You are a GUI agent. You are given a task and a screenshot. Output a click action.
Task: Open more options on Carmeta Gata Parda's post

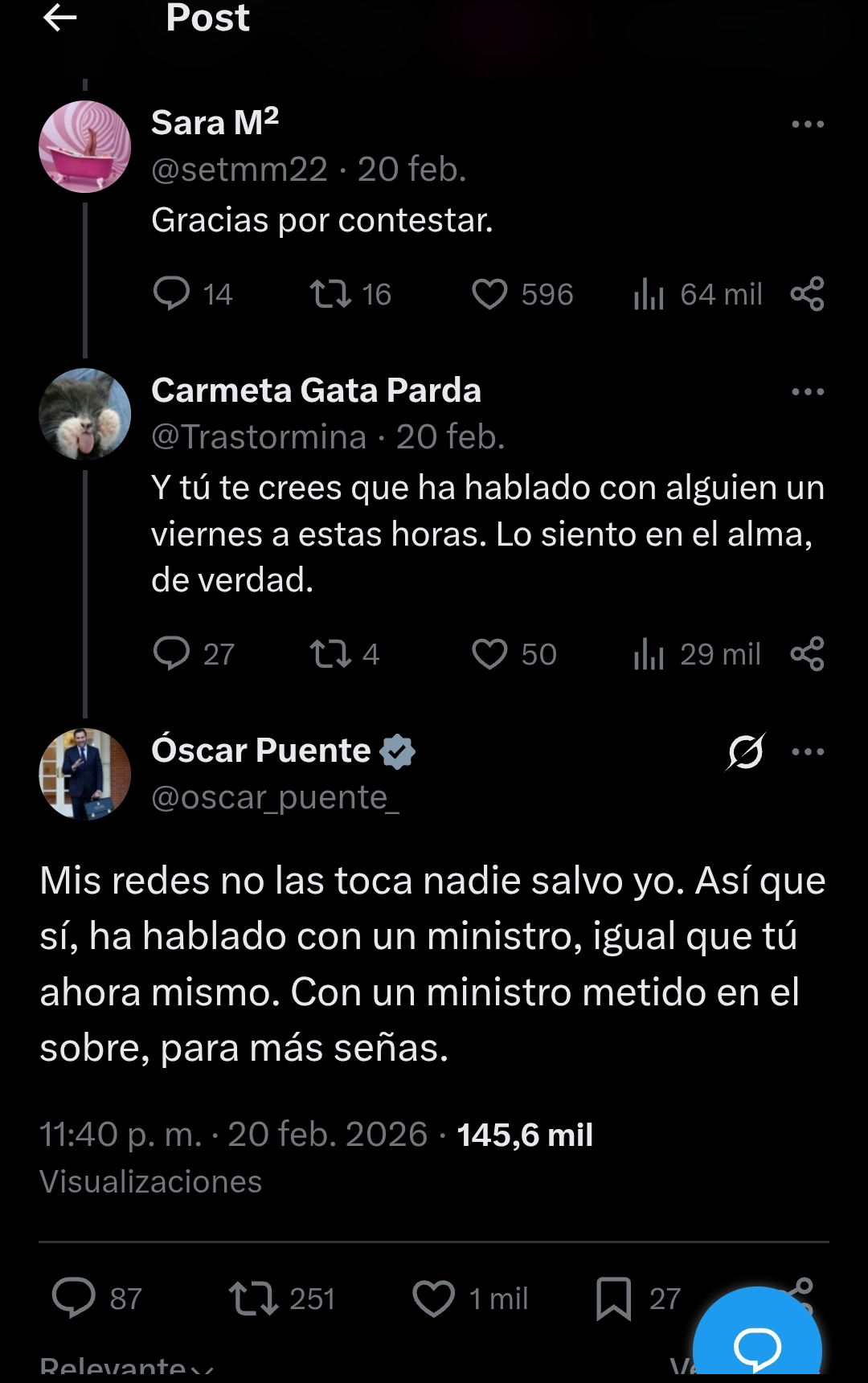pos(808,392)
